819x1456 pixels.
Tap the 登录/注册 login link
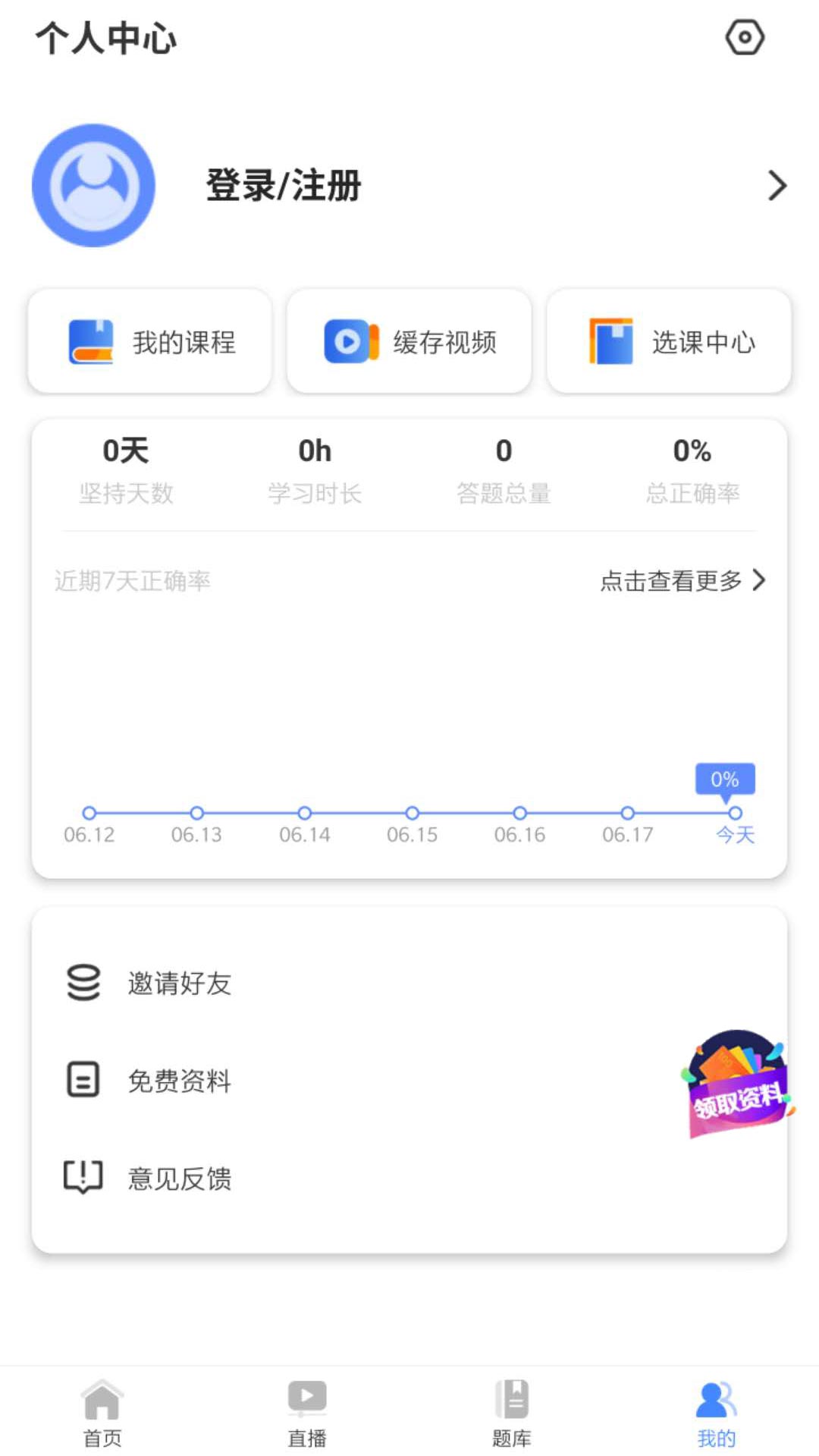pyautogui.click(x=282, y=185)
